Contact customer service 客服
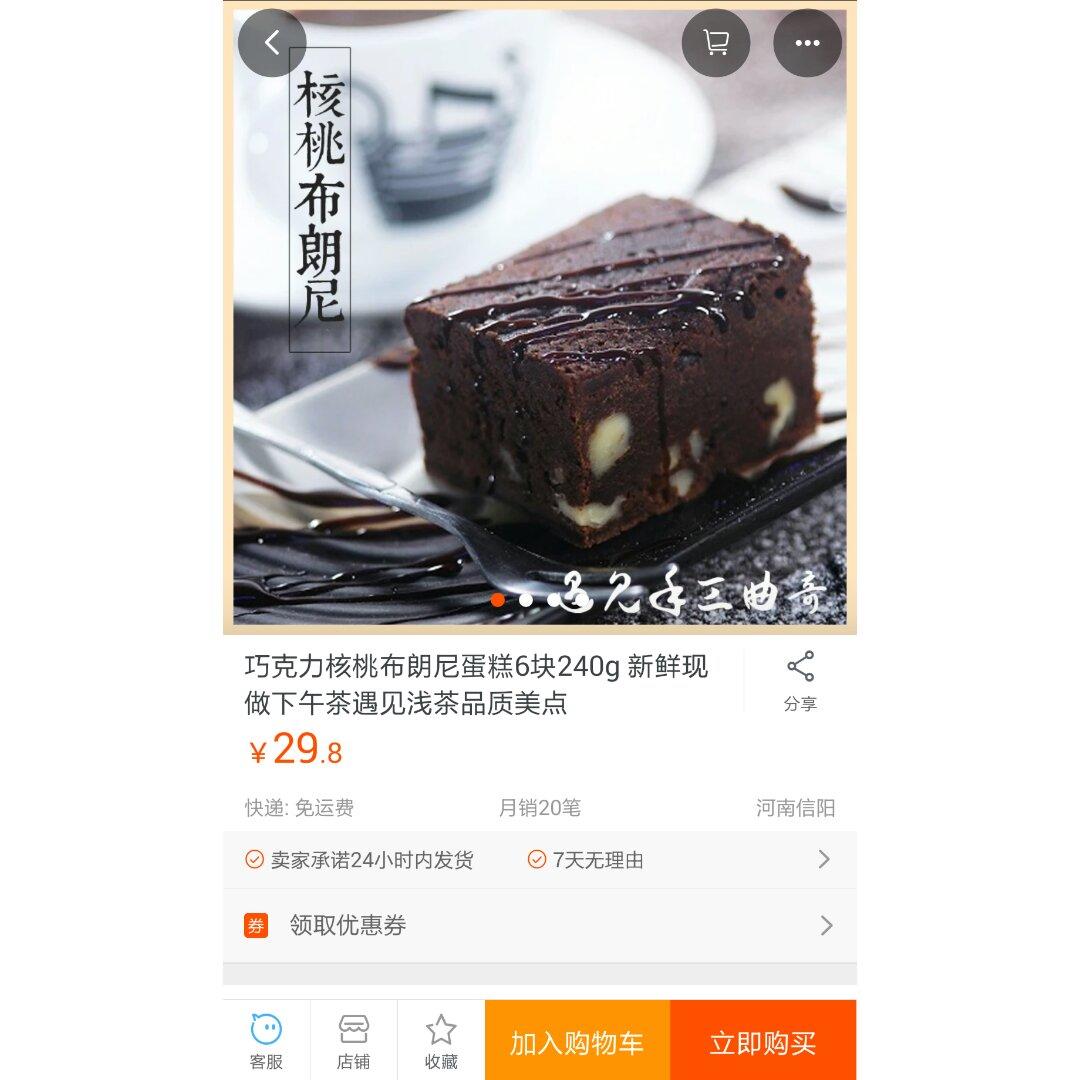 click(x=266, y=1040)
